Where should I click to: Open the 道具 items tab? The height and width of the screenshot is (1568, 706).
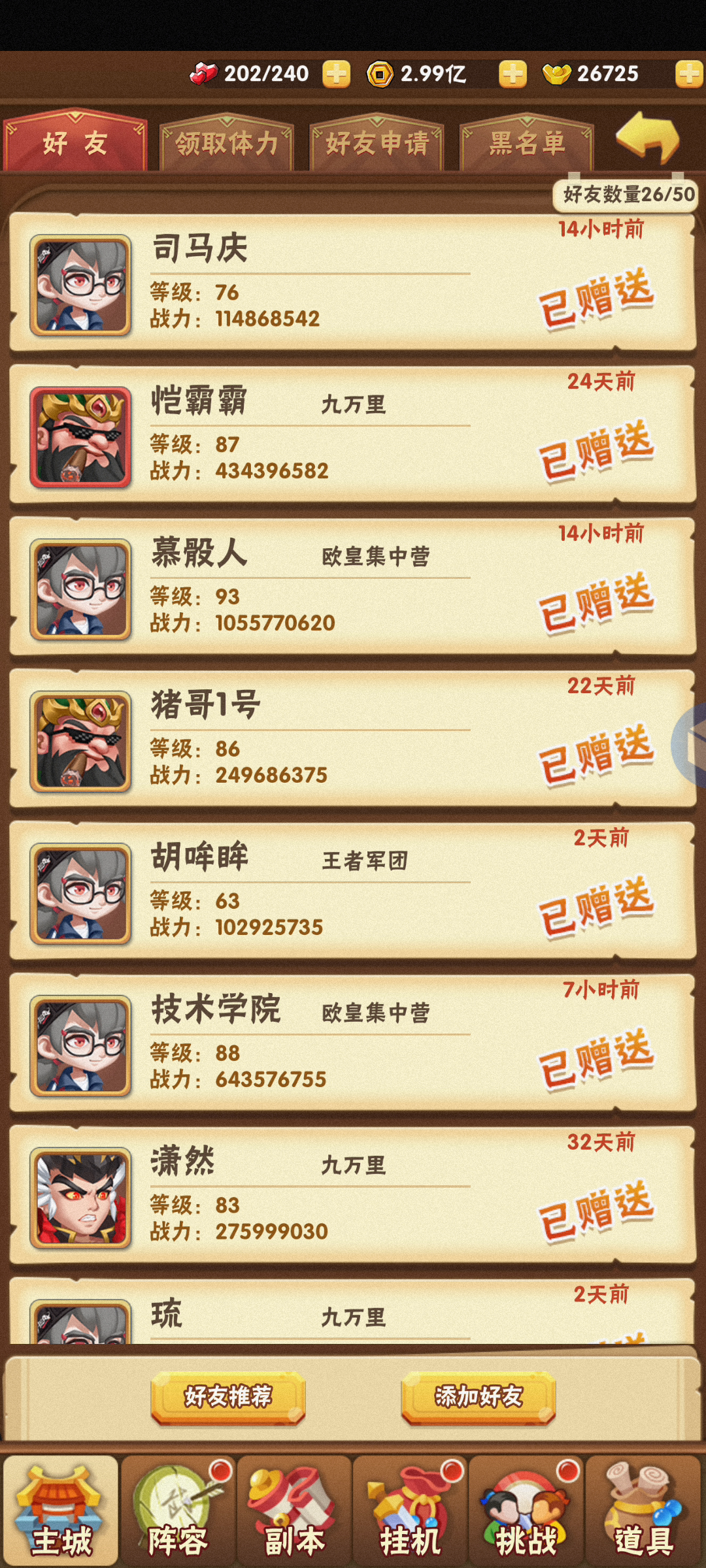pos(643,1512)
